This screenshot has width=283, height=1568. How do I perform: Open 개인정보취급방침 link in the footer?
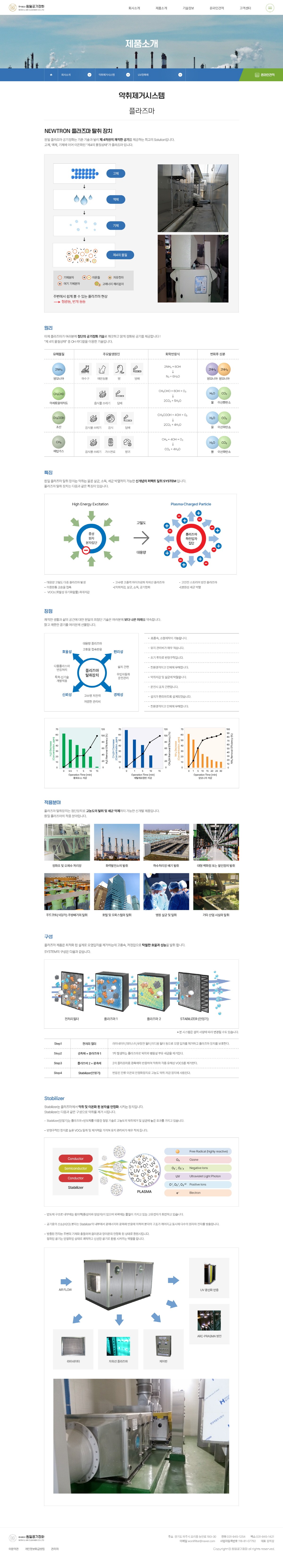pyautogui.click(x=35, y=1549)
